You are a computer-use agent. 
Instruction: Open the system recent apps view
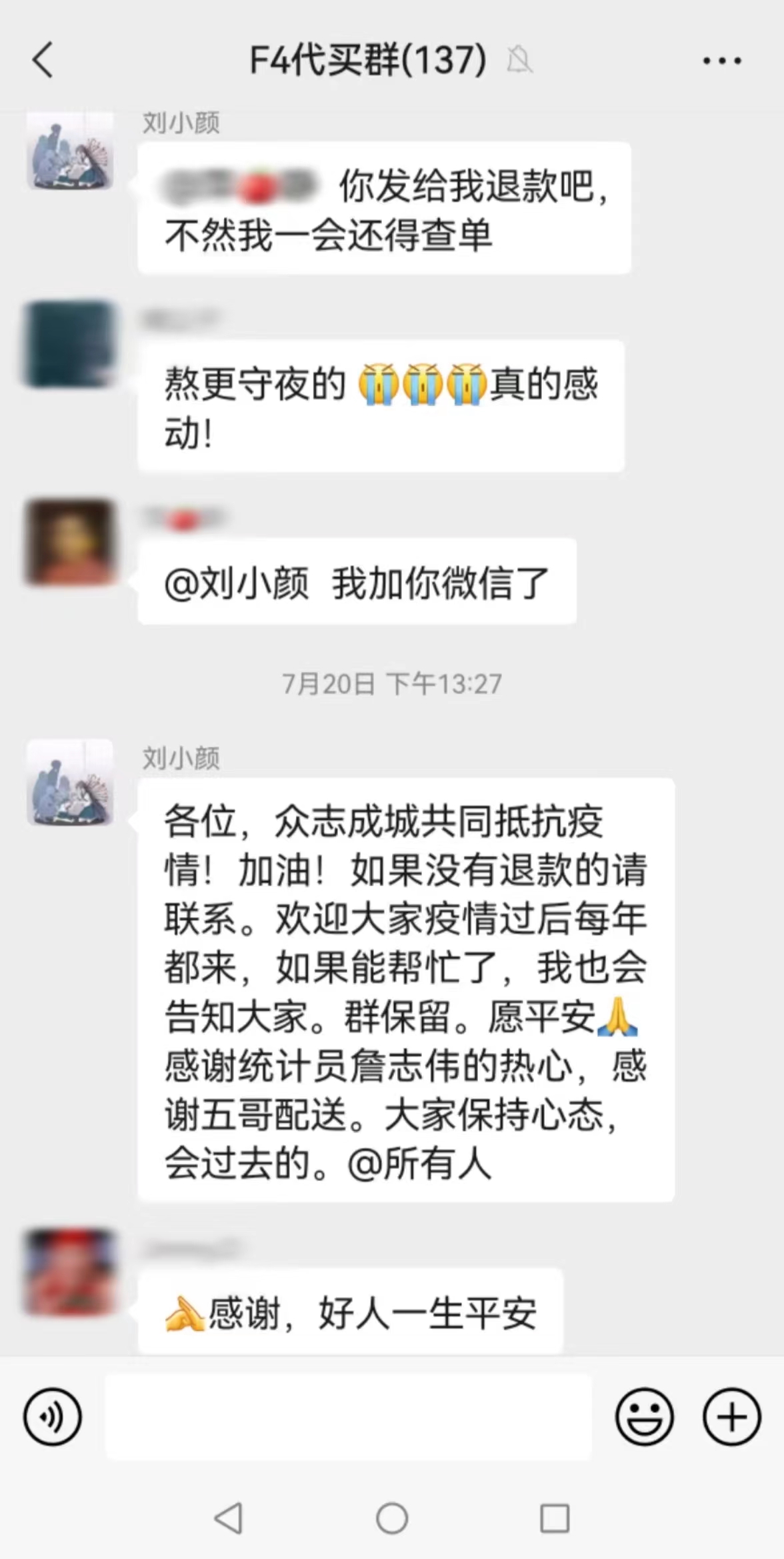[x=554, y=1518]
